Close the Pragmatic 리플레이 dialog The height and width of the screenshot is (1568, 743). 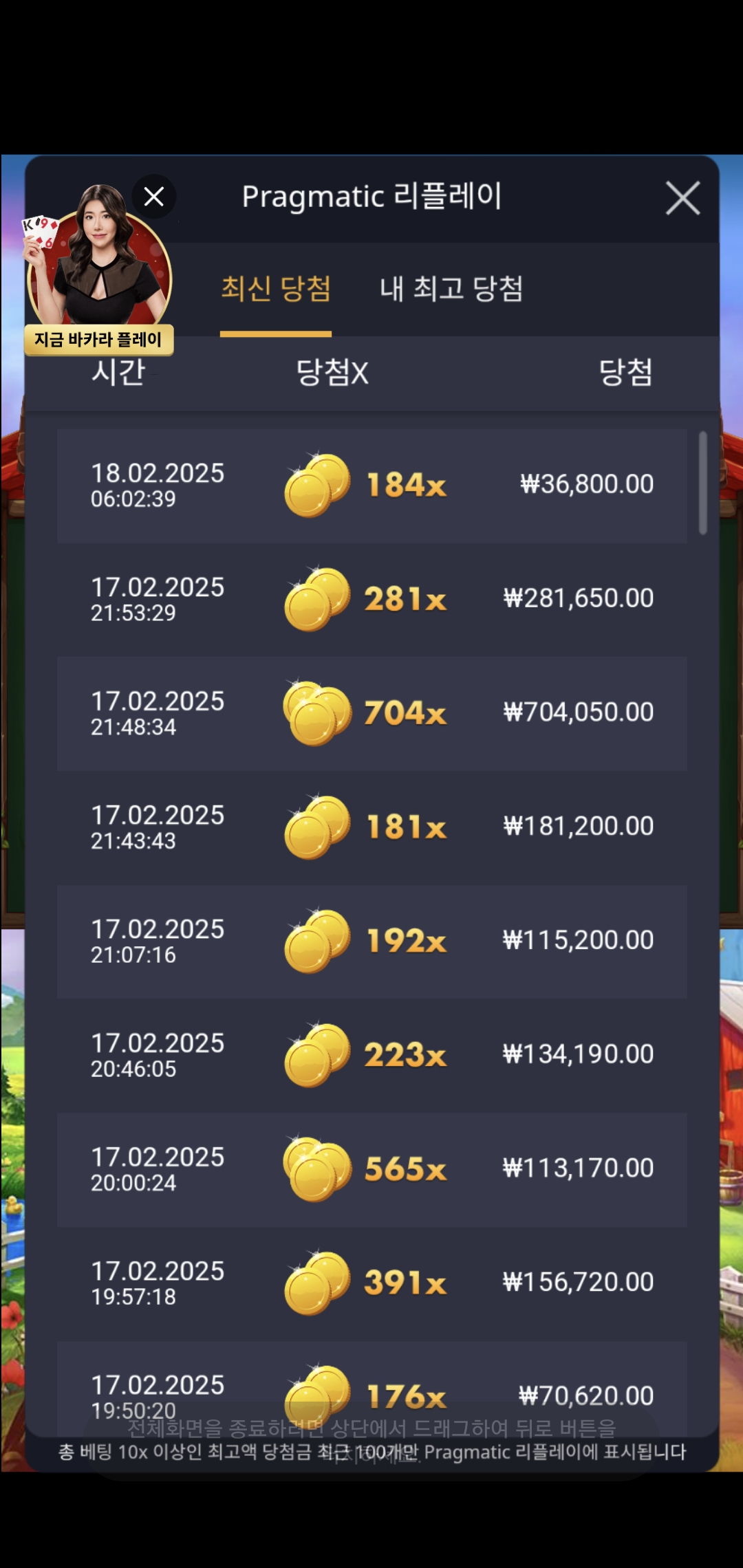pos(682,199)
